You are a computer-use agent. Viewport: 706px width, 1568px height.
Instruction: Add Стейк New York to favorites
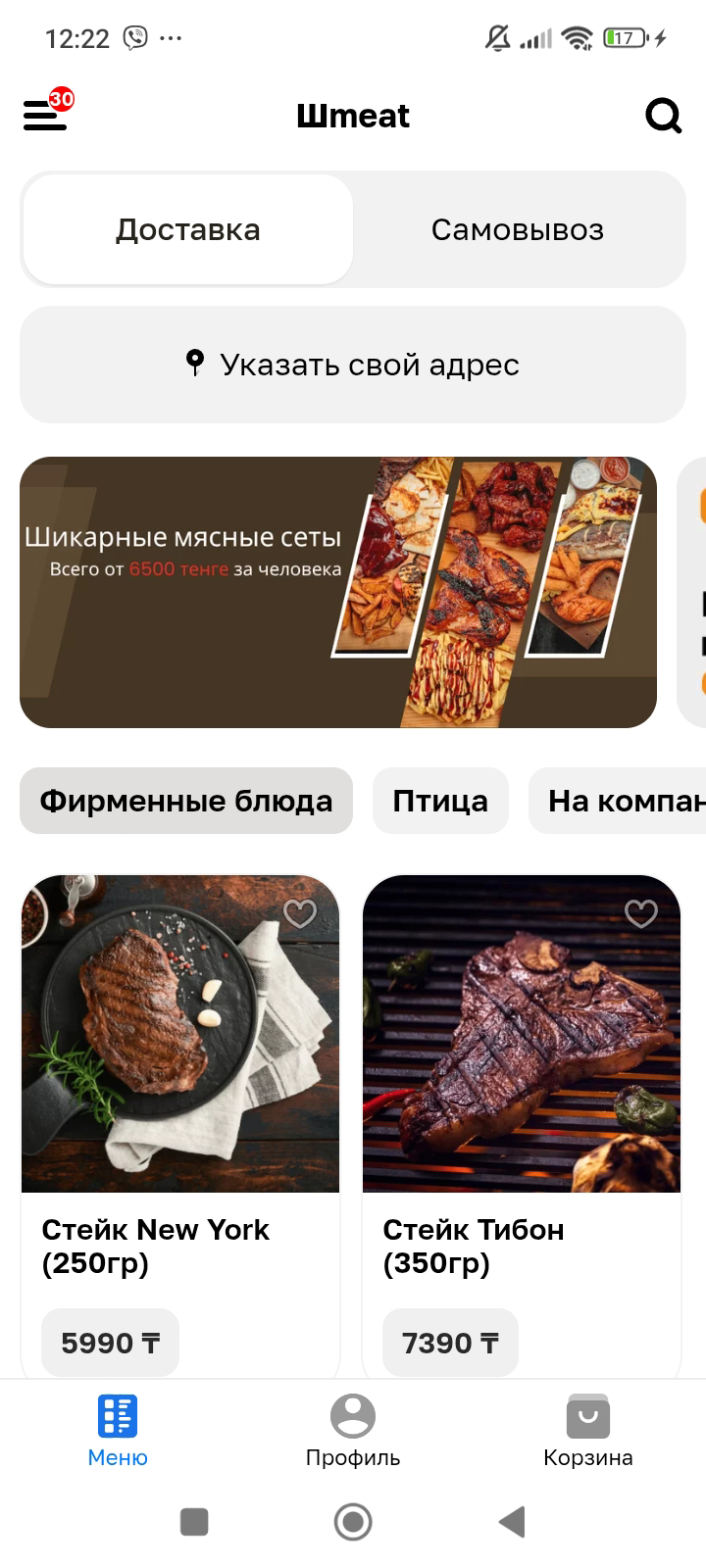pos(299,913)
